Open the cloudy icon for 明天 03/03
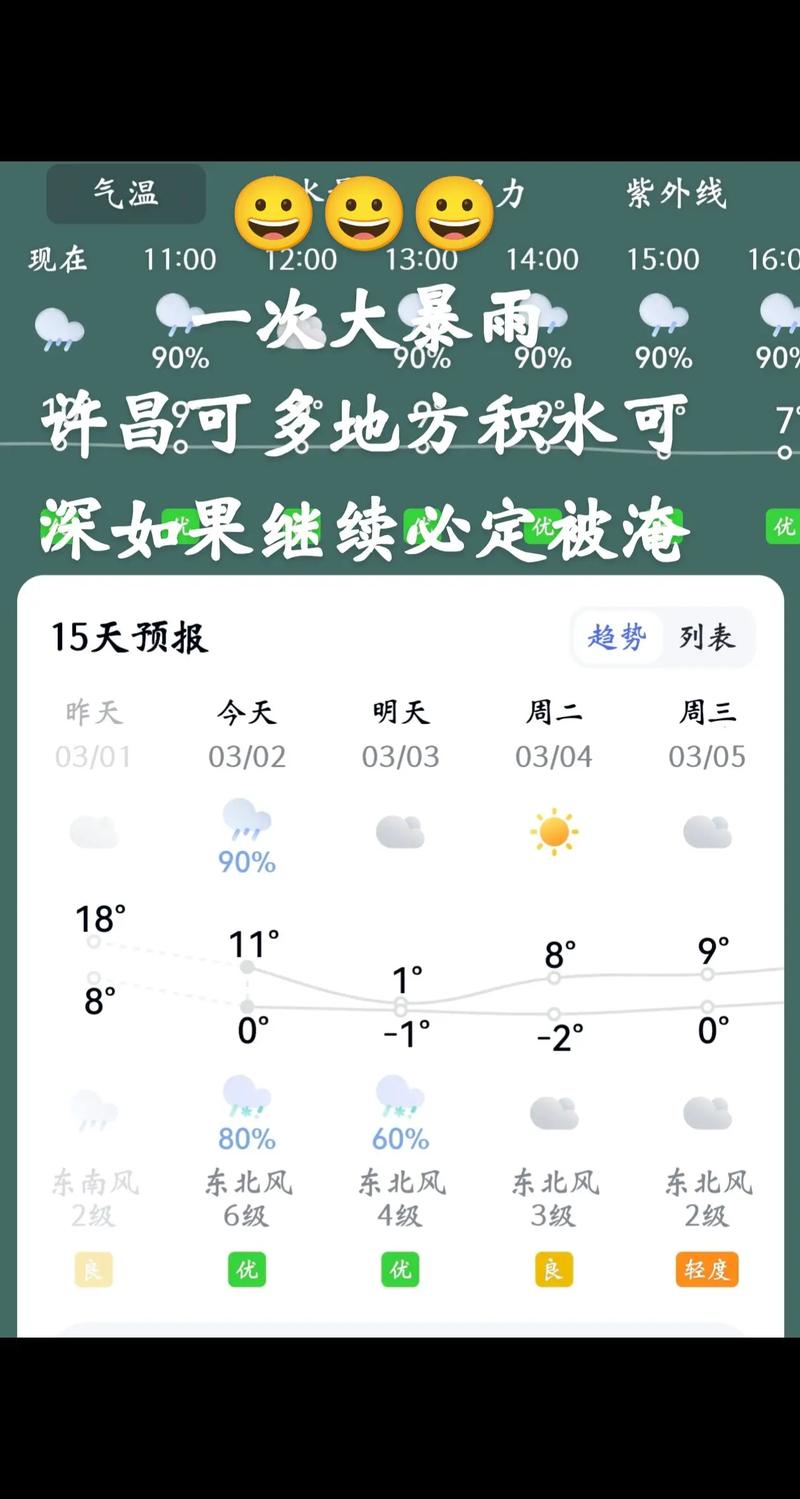Viewport: 800px width, 1499px height. pos(400,832)
